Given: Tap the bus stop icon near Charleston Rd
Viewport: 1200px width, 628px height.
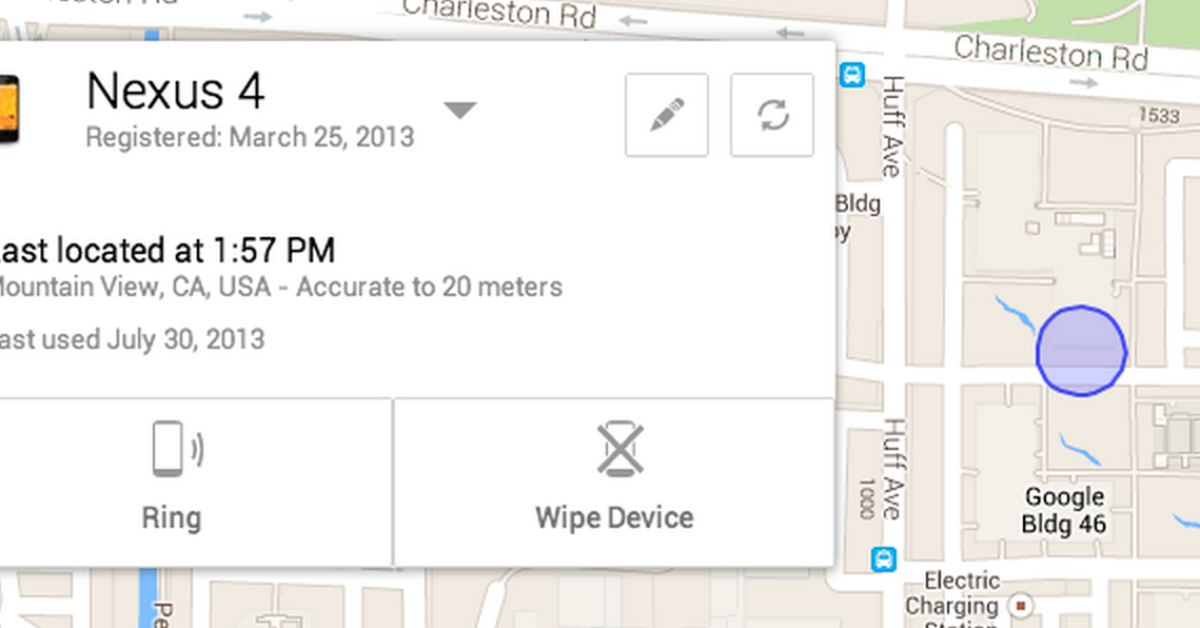Looking at the screenshot, I should [852, 74].
